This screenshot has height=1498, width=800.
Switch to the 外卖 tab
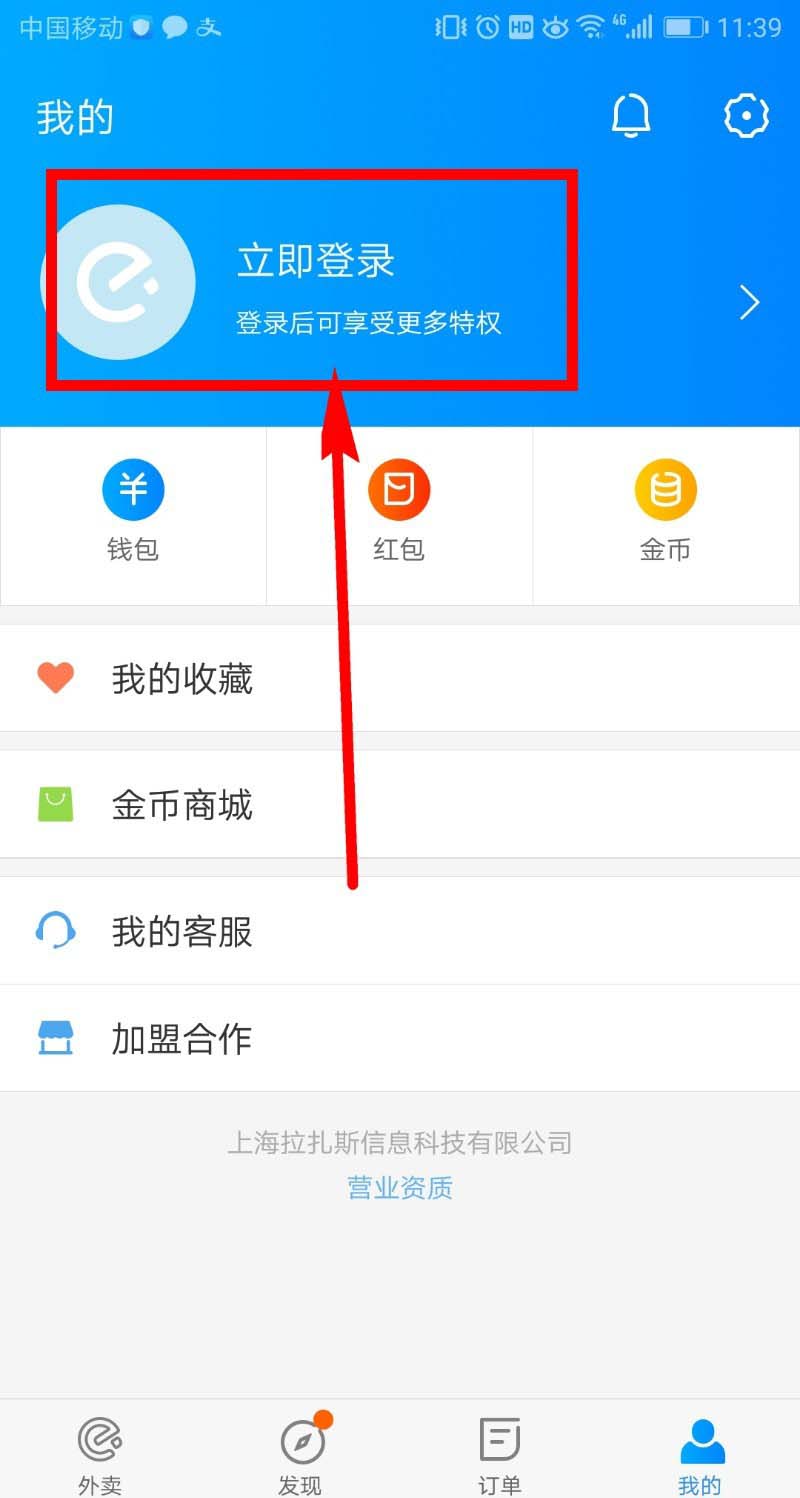coord(100,1453)
